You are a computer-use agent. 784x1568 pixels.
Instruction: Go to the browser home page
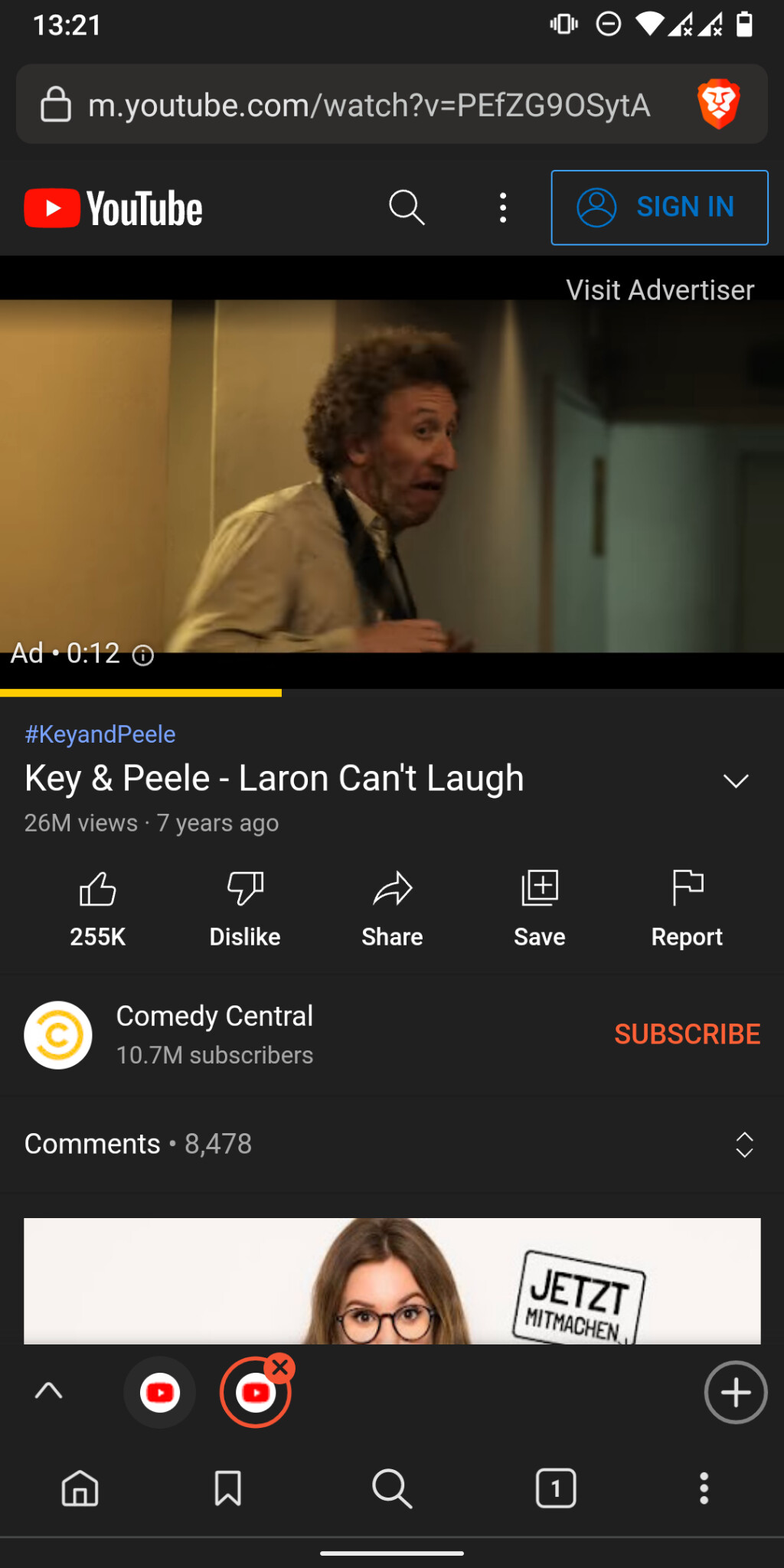coord(80,1488)
